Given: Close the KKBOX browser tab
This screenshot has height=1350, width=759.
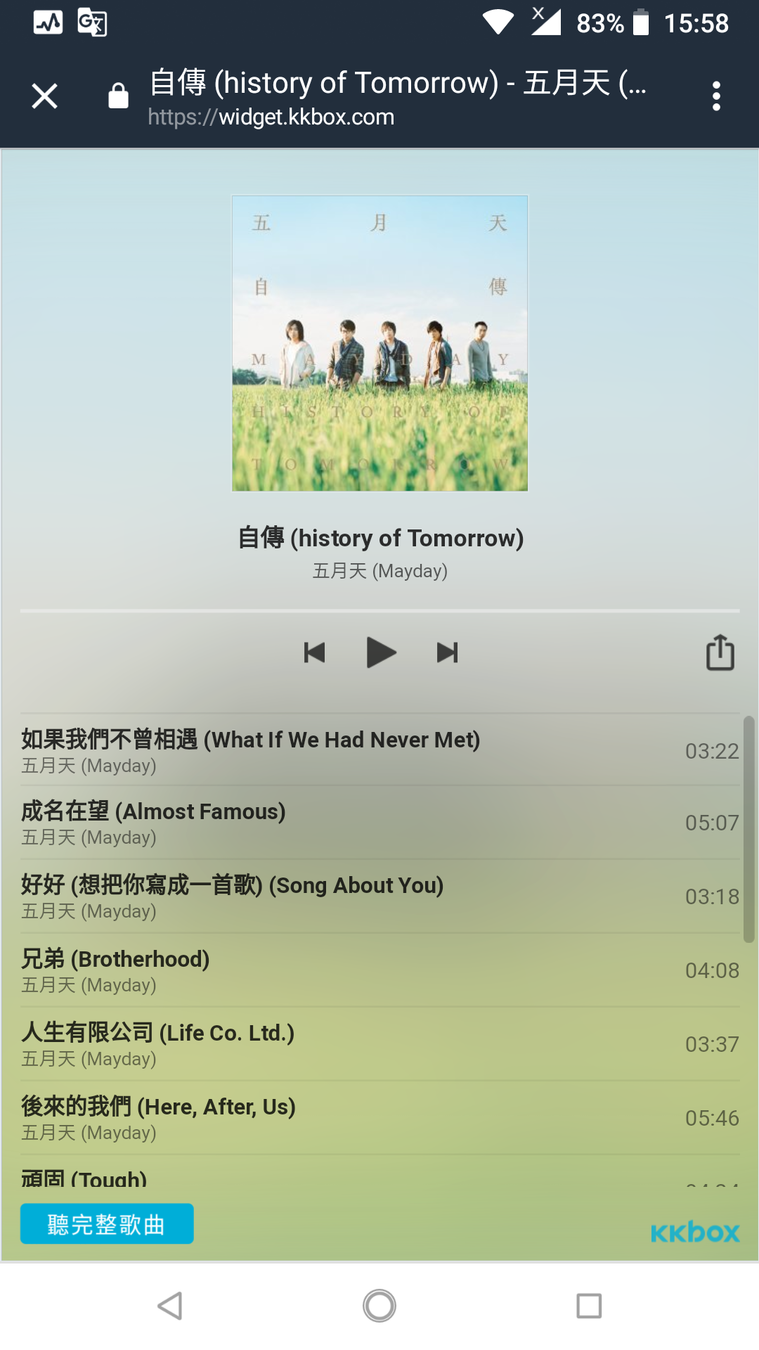Looking at the screenshot, I should 44,96.
